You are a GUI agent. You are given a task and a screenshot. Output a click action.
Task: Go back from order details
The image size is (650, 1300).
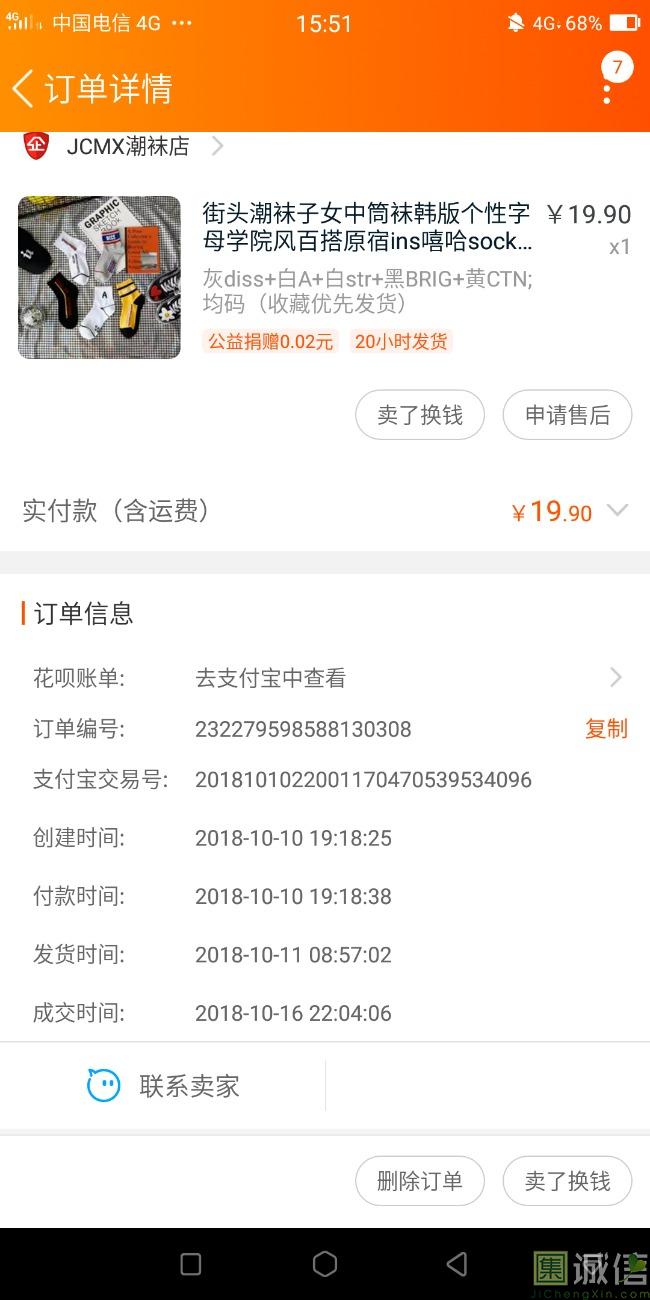click(23, 88)
